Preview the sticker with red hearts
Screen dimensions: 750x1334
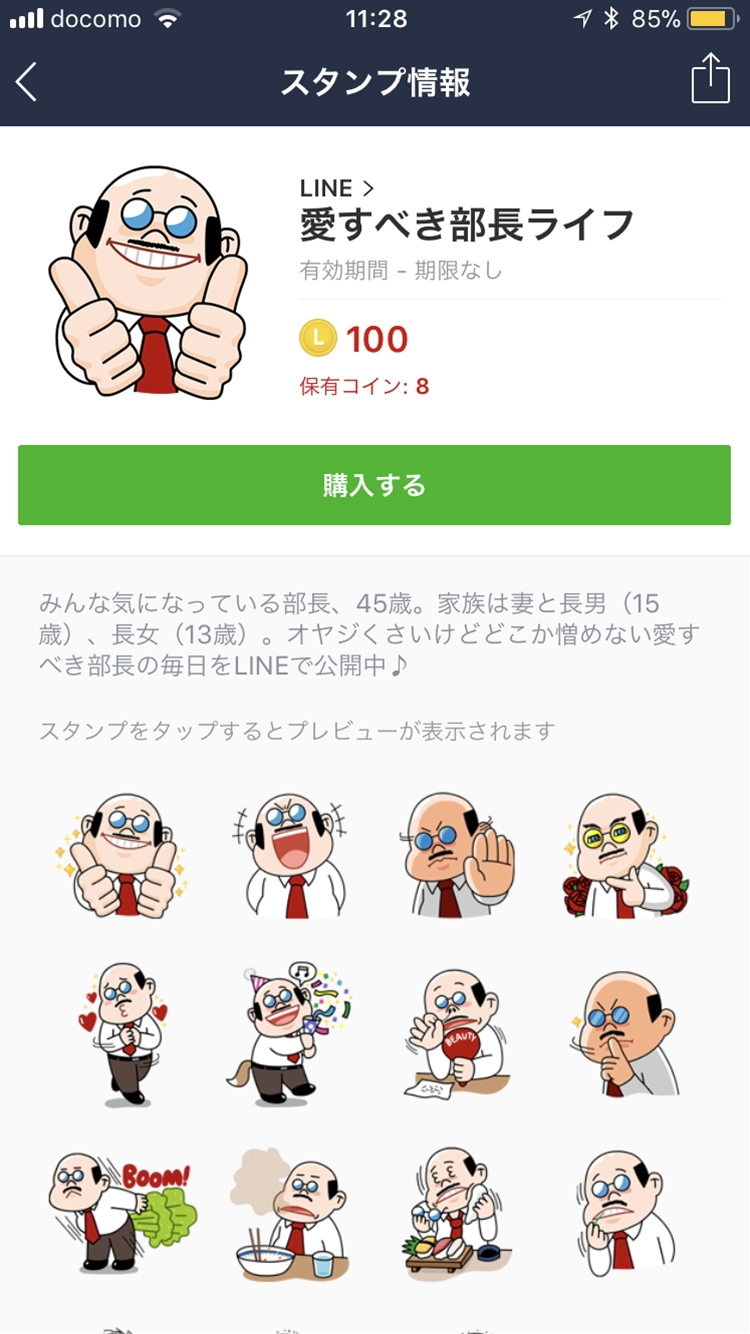(124, 1033)
